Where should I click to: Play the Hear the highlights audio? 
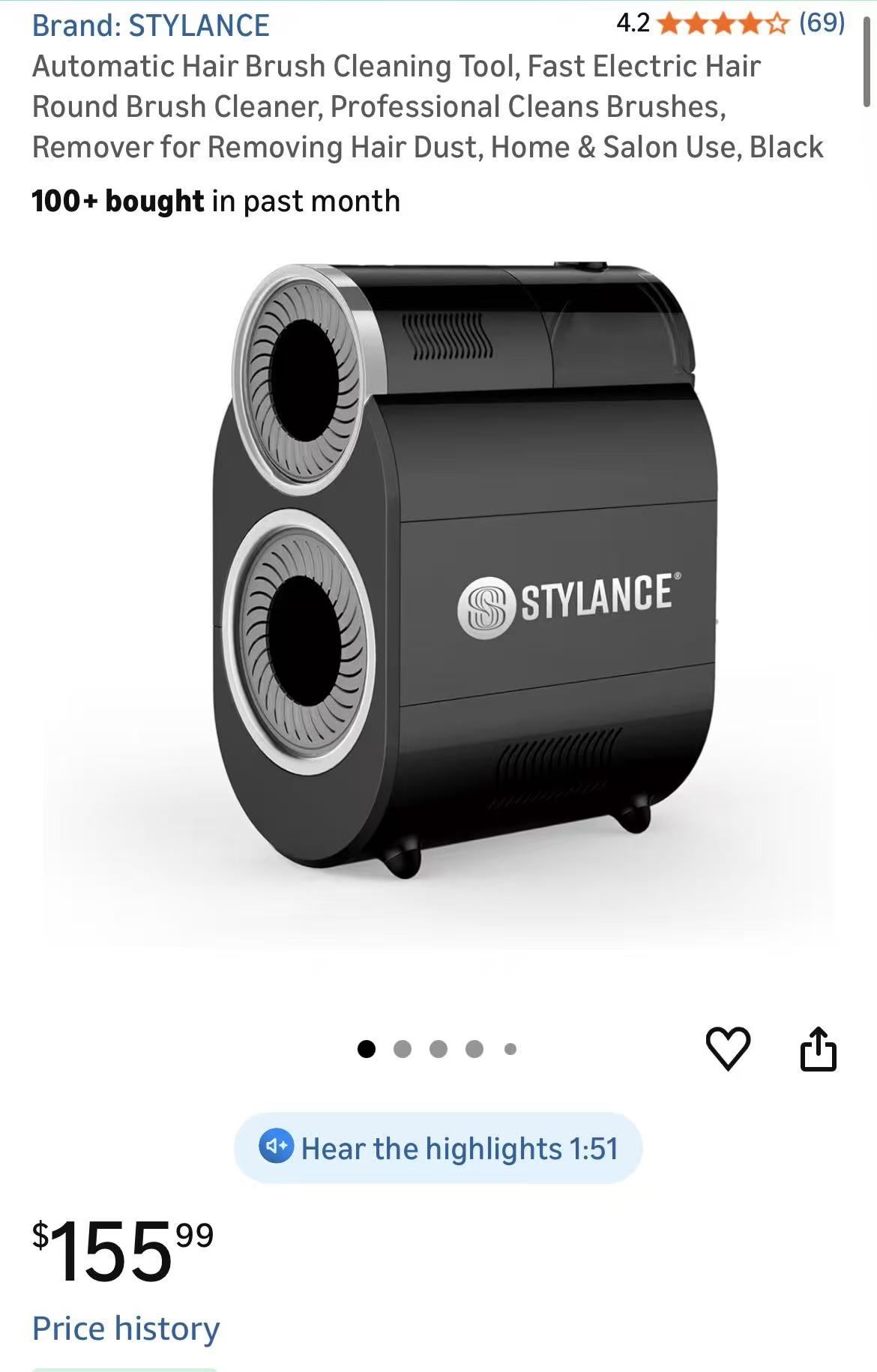[x=438, y=1148]
